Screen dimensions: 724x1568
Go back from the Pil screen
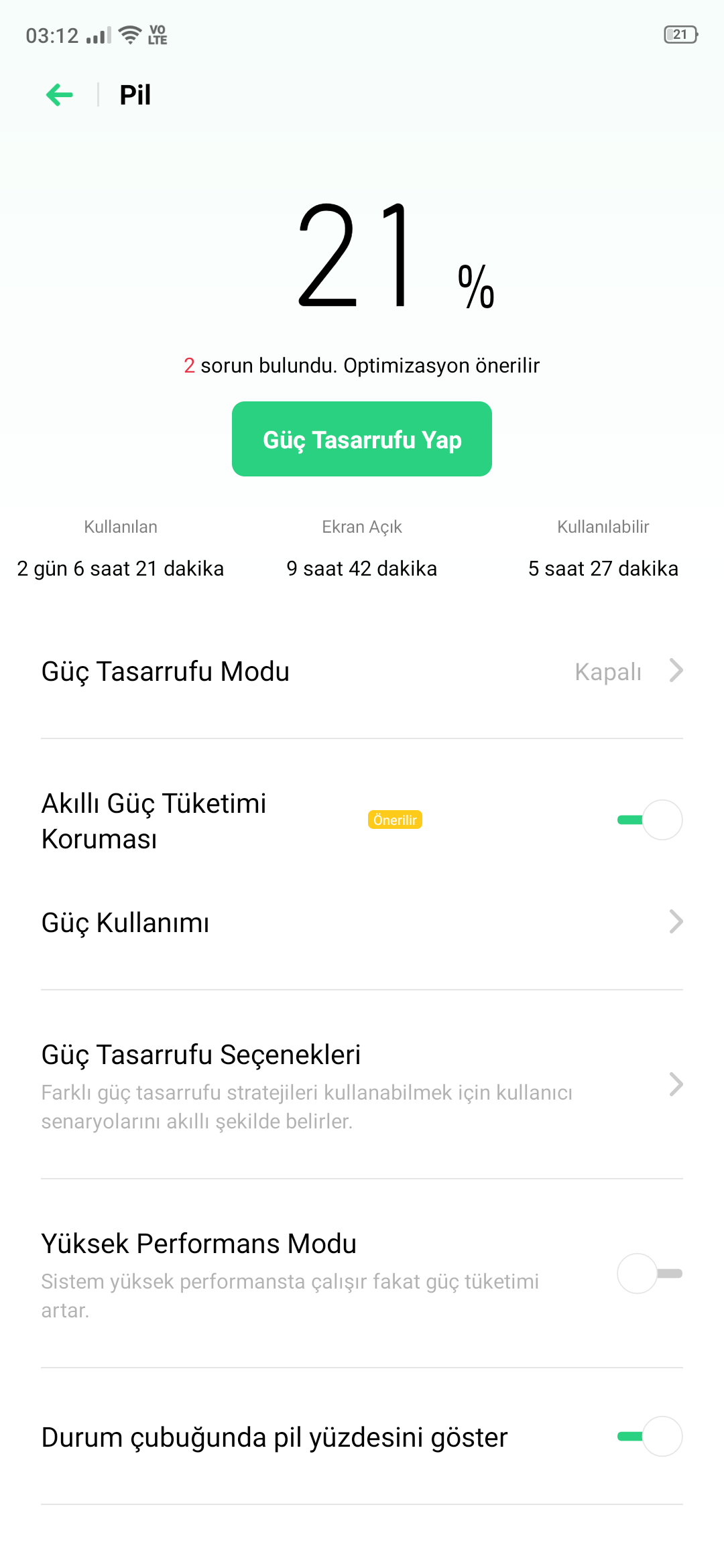(60, 95)
